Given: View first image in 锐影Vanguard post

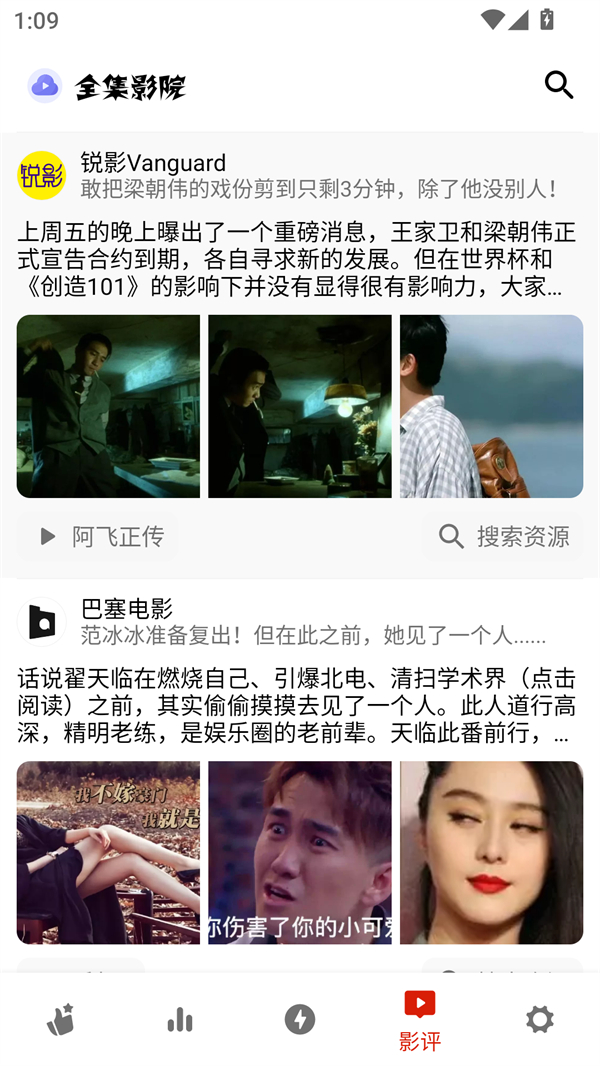Looking at the screenshot, I should [108, 406].
